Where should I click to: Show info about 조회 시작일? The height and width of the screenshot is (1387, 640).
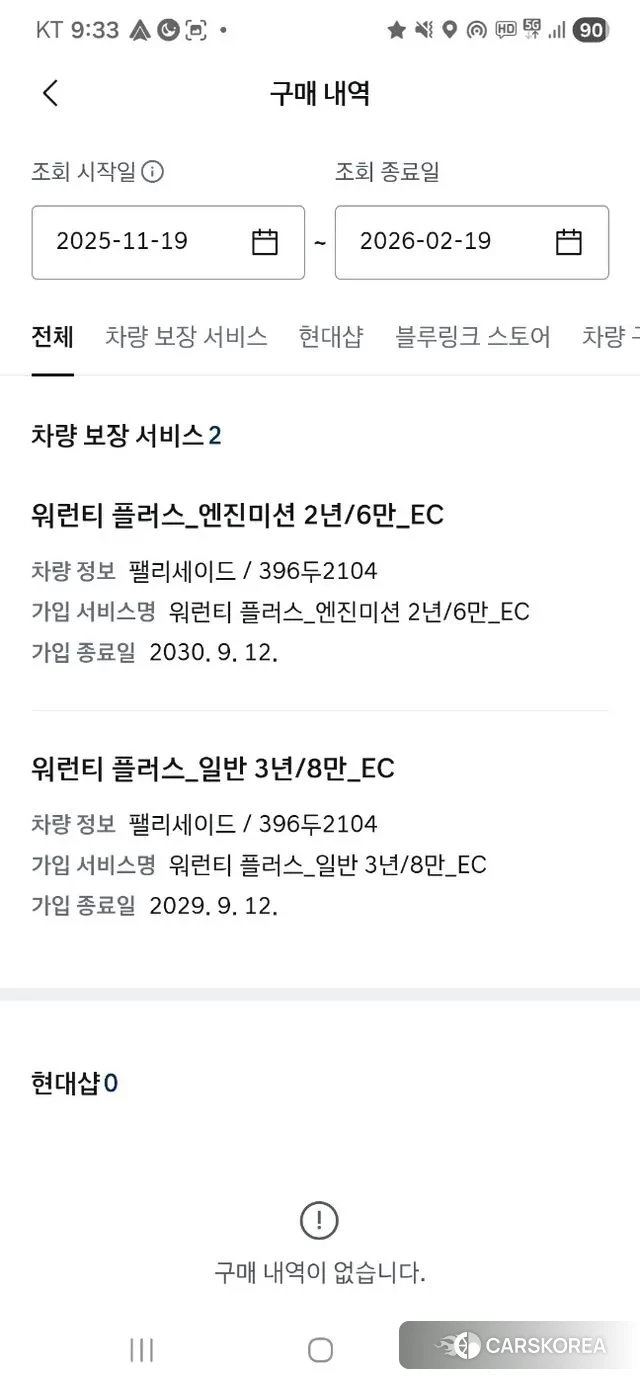pos(152,172)
